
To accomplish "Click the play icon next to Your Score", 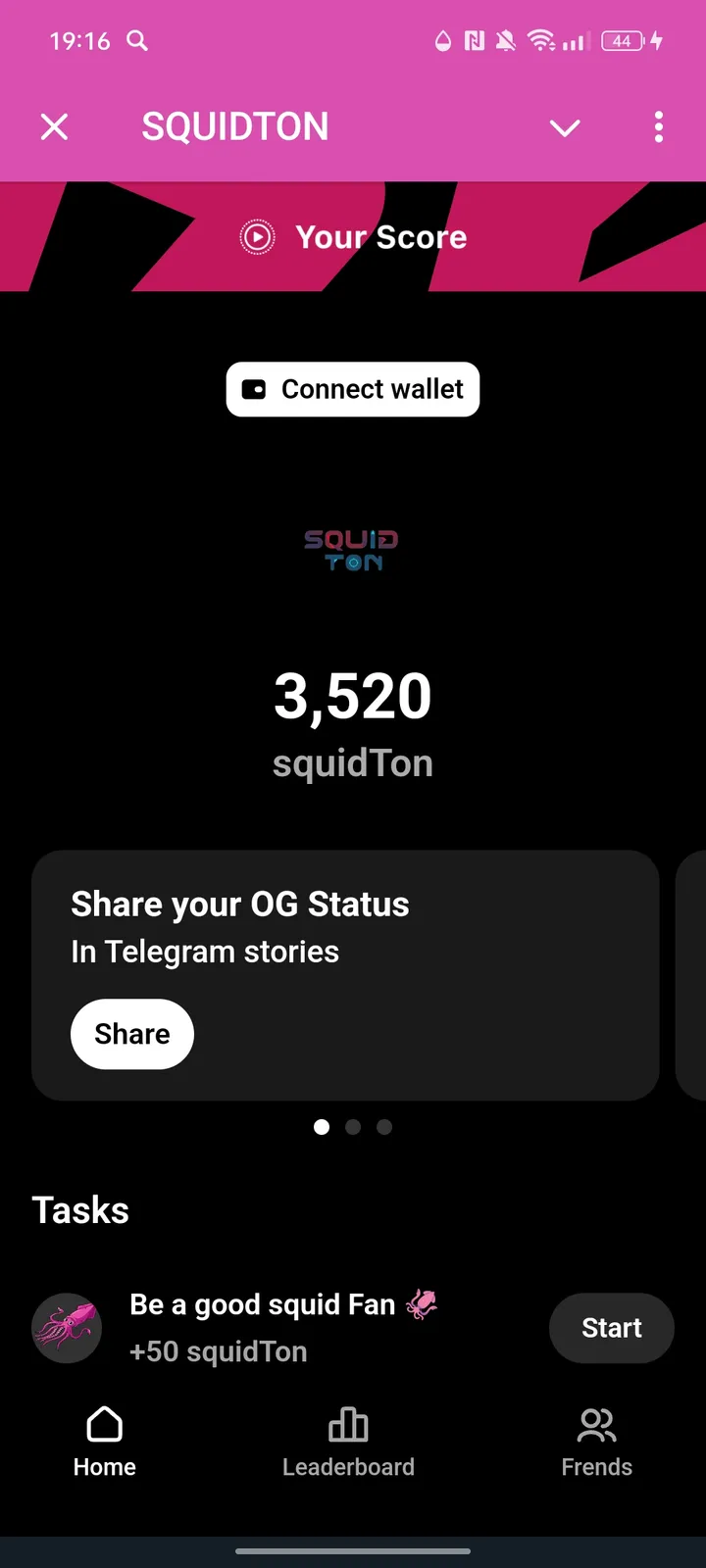I will tap(258, 236).
